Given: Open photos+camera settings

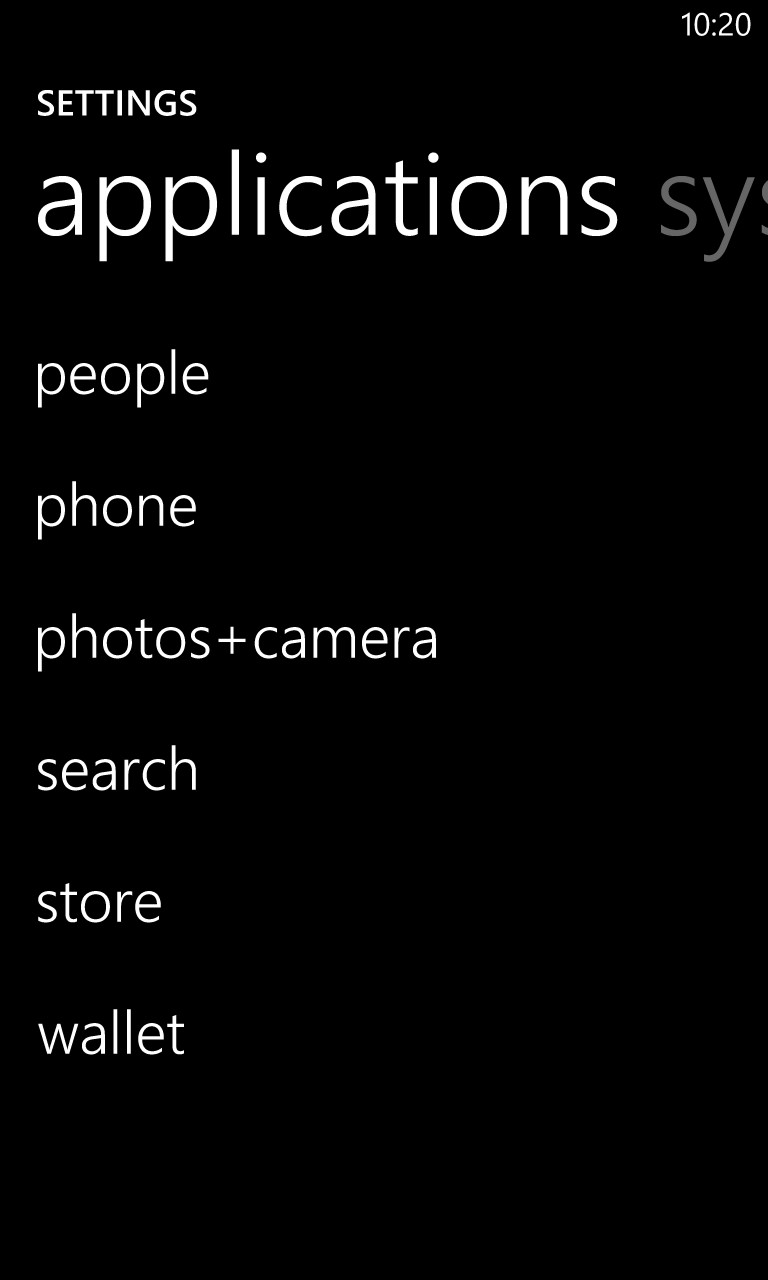Looking at the screenshot, I should click(x=237, y=639).
